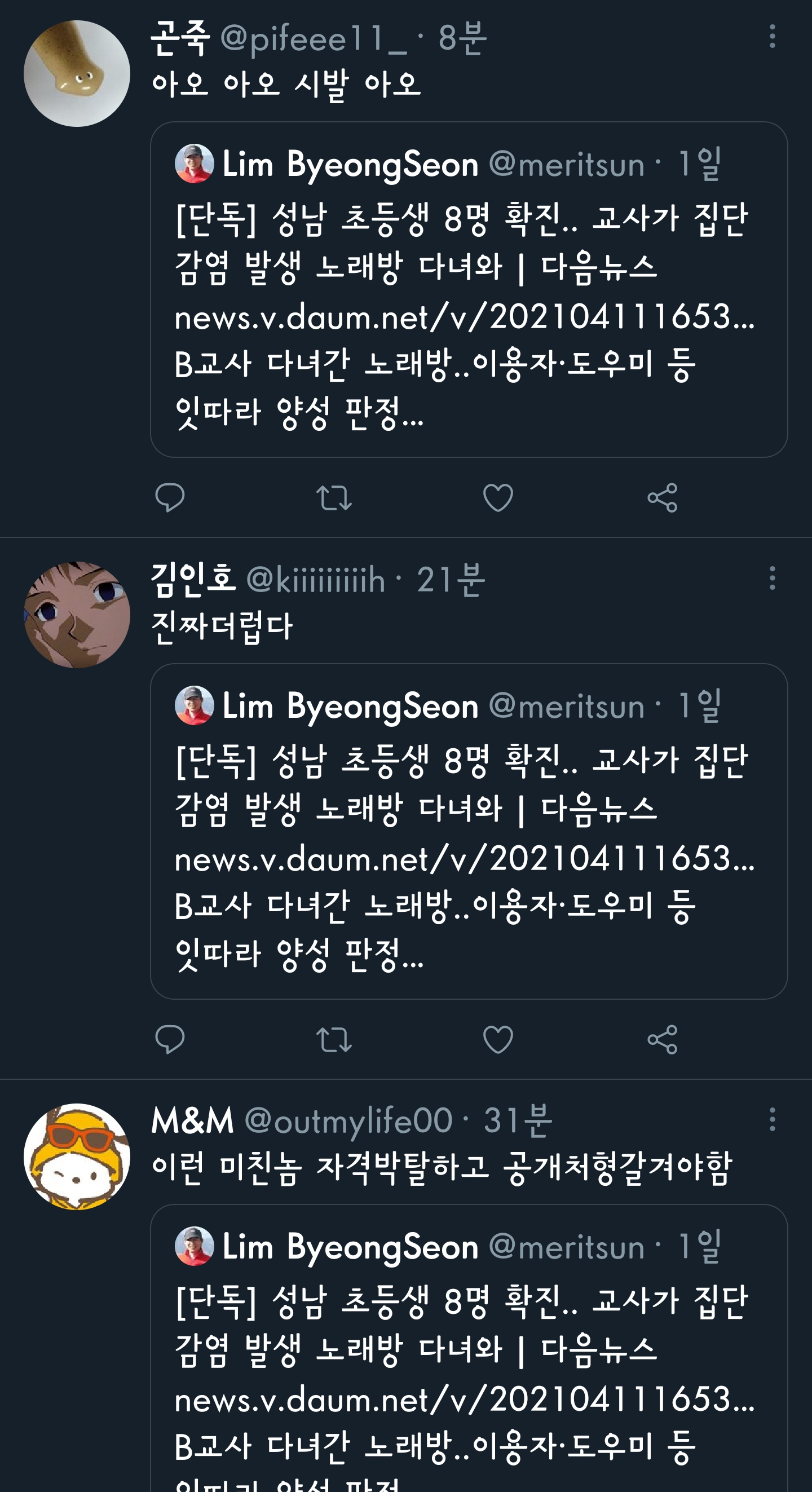The image size is (812, 1492).
Task: View 김인호's profile avatar
Action: click(77, 615)
